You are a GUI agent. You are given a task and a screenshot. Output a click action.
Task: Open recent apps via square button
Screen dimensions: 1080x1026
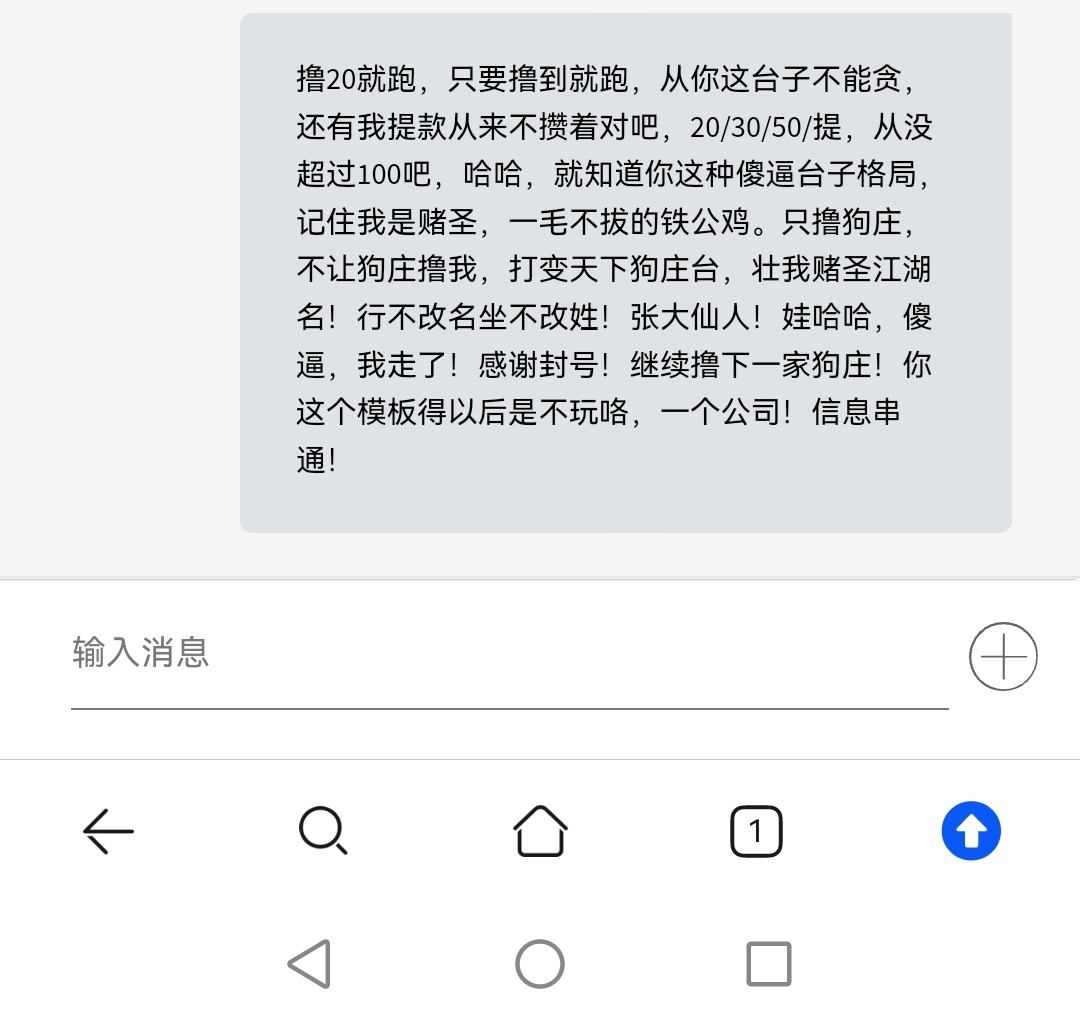769,964
